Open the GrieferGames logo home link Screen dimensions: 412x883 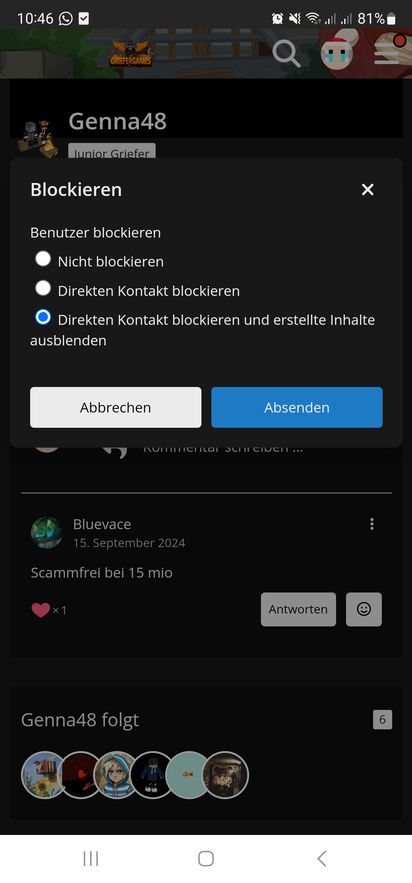pyautogui.click(x=131, y=54)
